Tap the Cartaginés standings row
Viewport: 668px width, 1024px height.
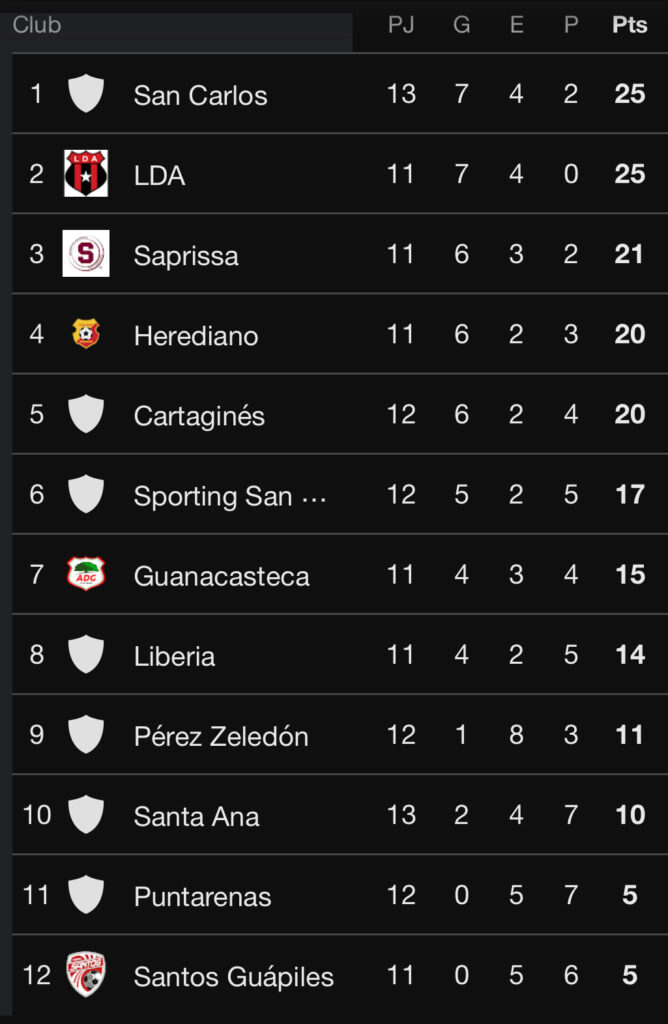199,415
